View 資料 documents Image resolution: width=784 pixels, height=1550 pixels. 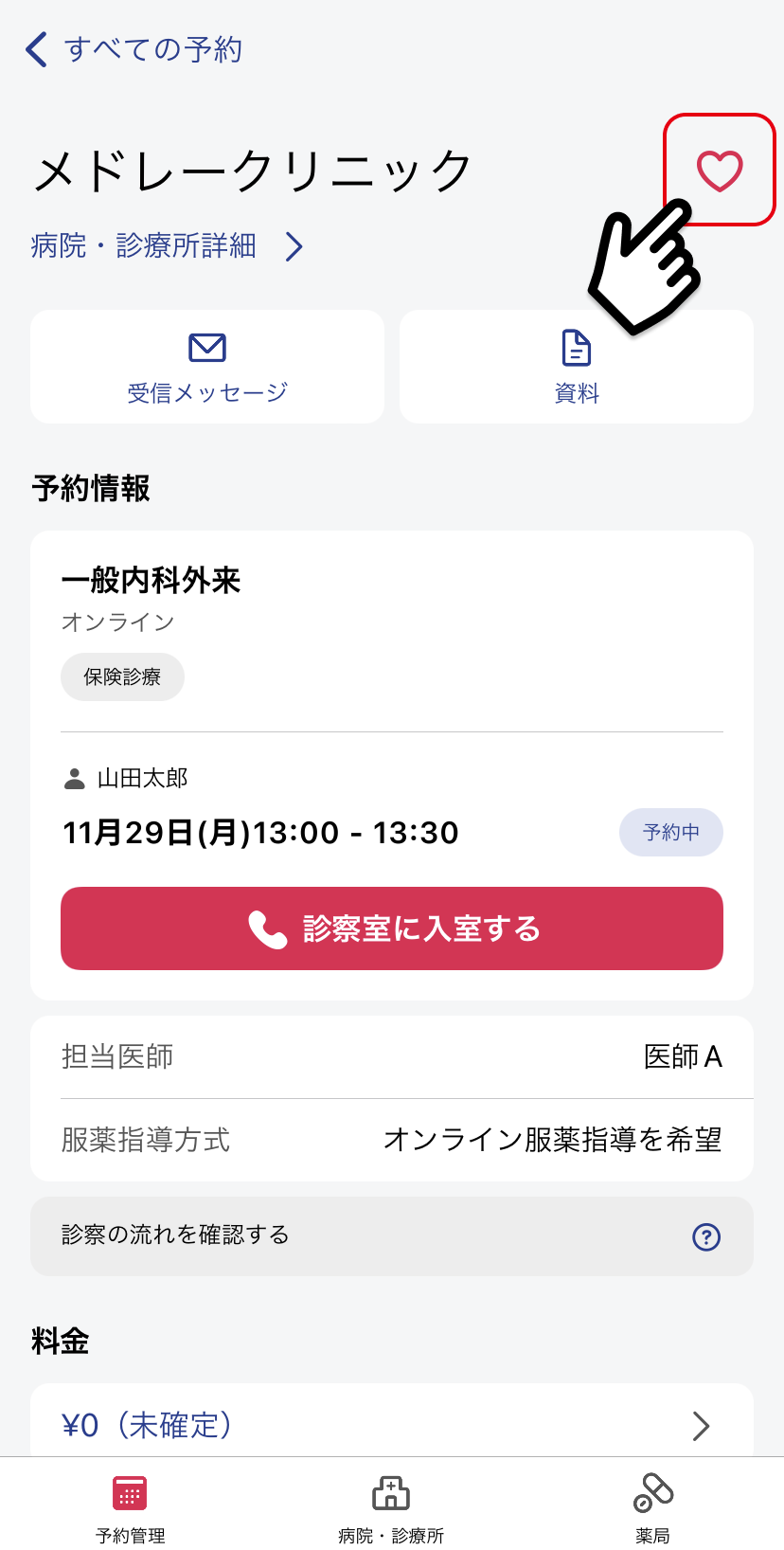point(577,367)
